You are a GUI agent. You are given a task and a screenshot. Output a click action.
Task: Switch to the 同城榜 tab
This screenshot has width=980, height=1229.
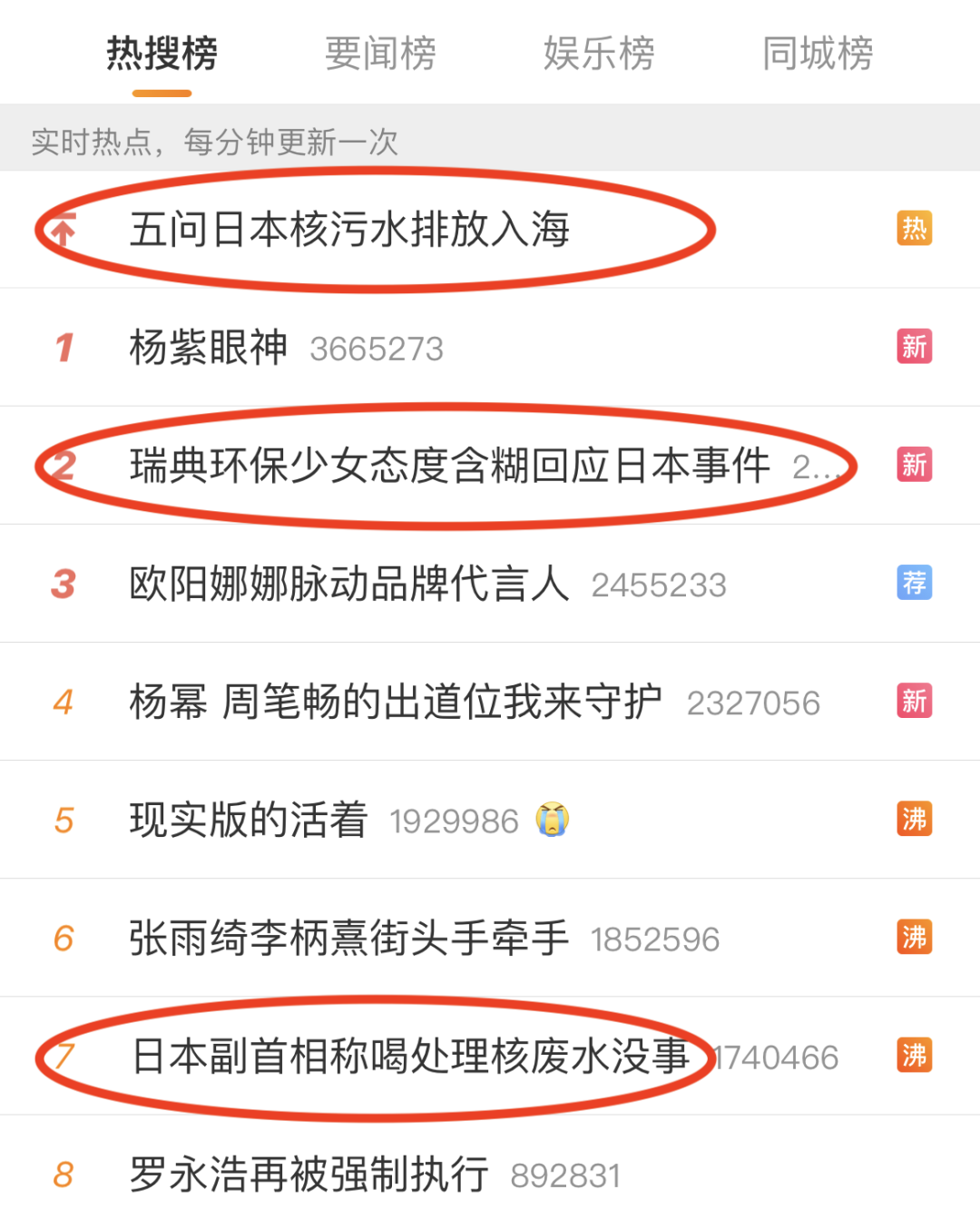pos(818,54)
